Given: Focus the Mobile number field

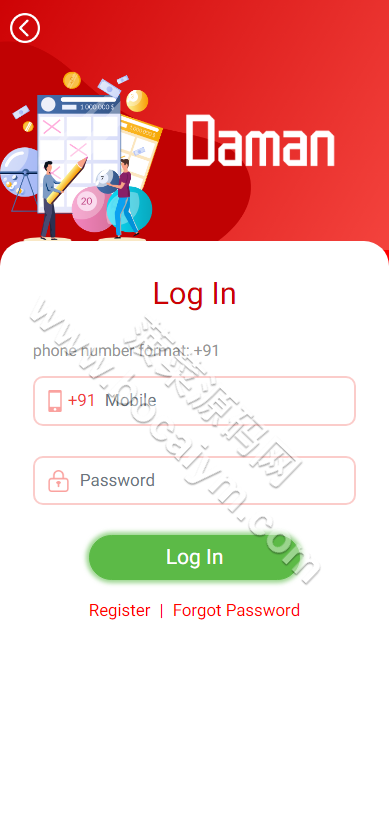Looking at the screenshot, I should [194, 401].
